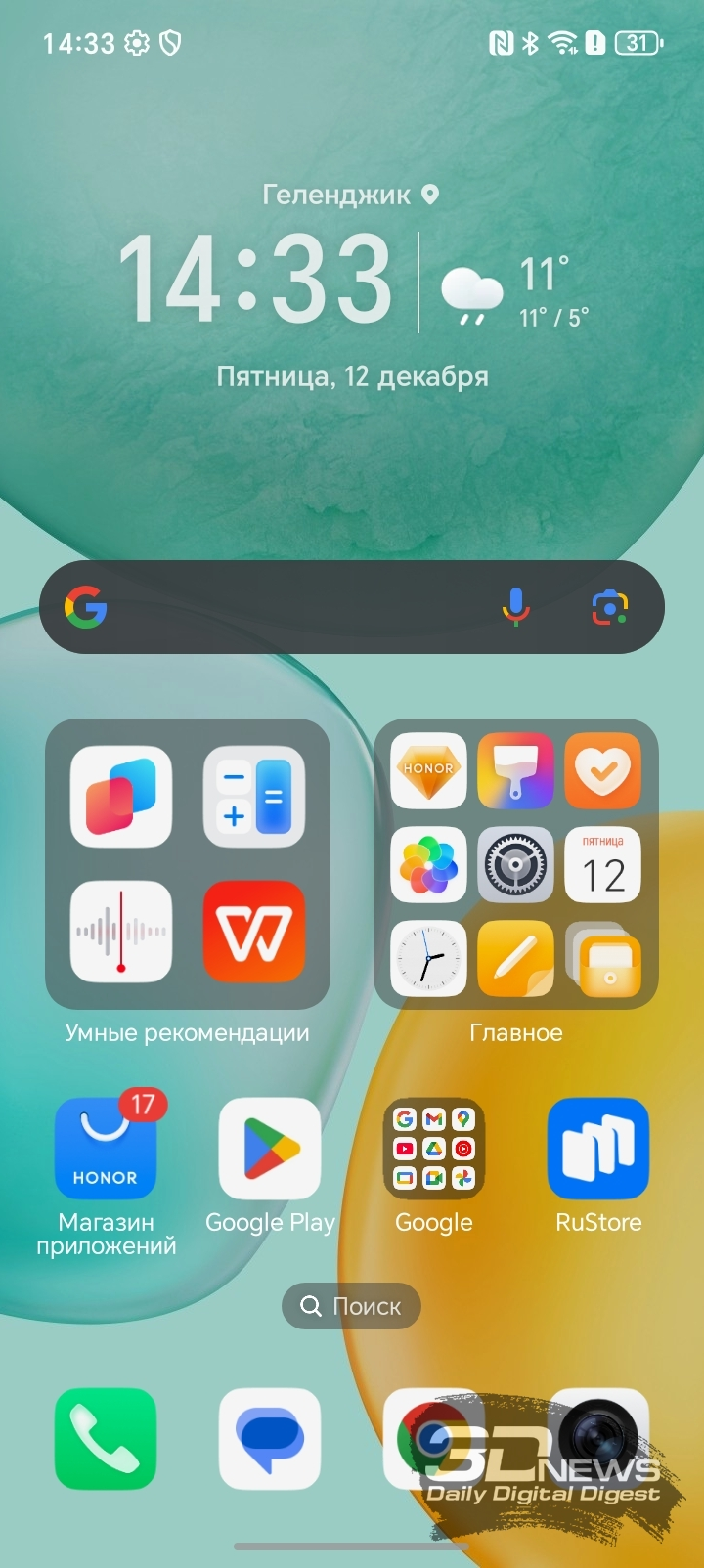This screenshot has width=704, height=1568.
Task: Open the Google search bar widget
Action: click(x=293, y=607)
